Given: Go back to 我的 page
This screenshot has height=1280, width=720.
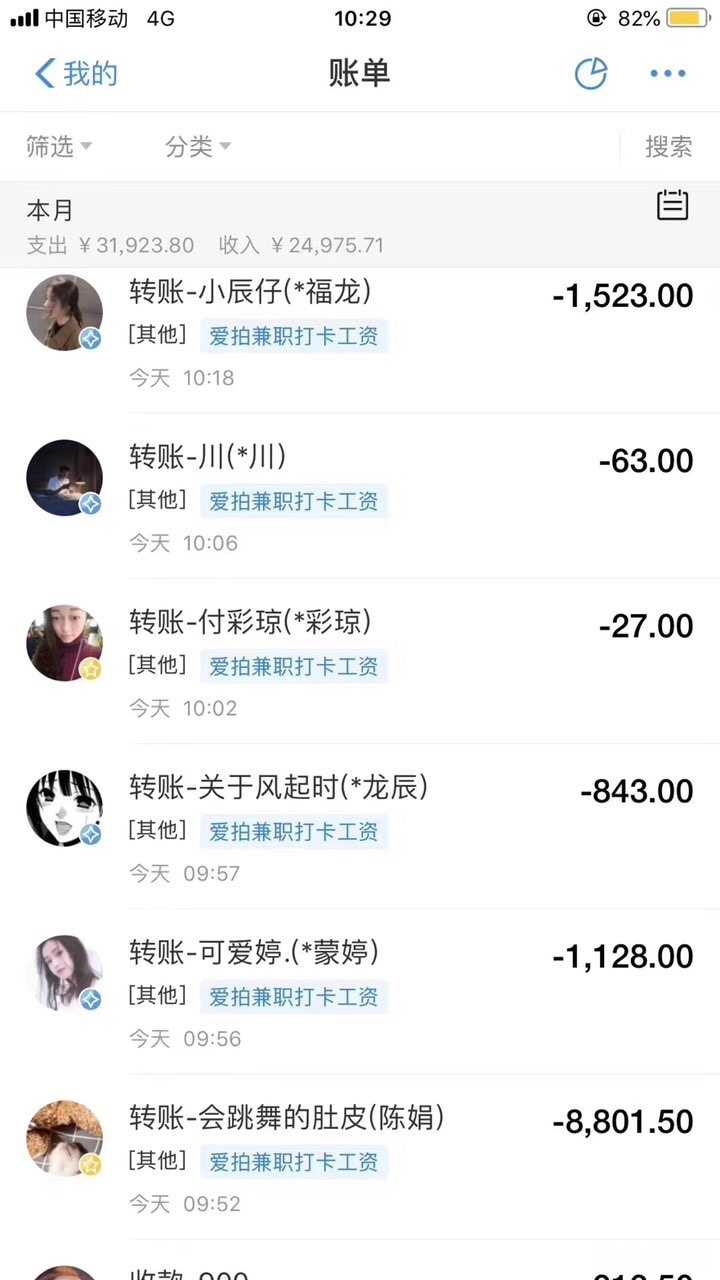Looking at the screenshot, I should coord(76,74).
